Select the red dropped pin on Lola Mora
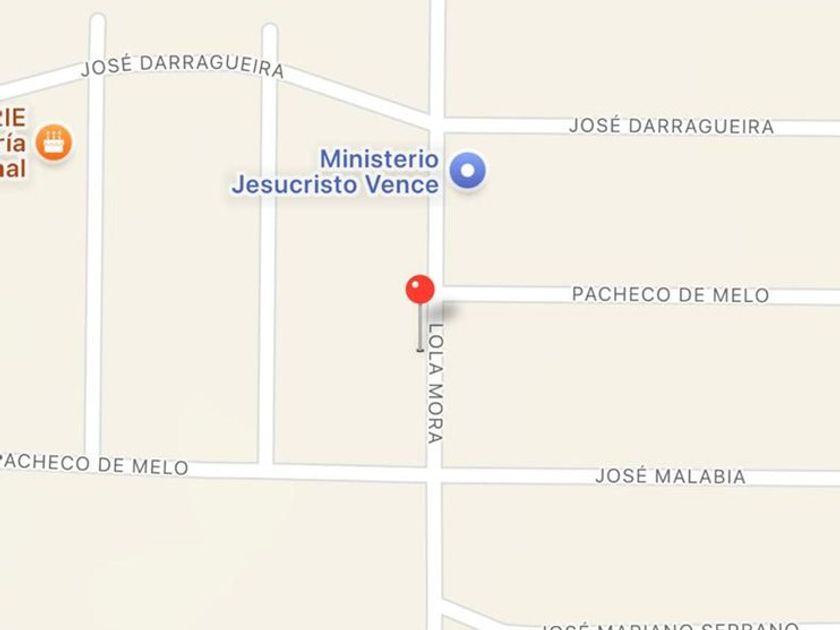 (420, 291)
